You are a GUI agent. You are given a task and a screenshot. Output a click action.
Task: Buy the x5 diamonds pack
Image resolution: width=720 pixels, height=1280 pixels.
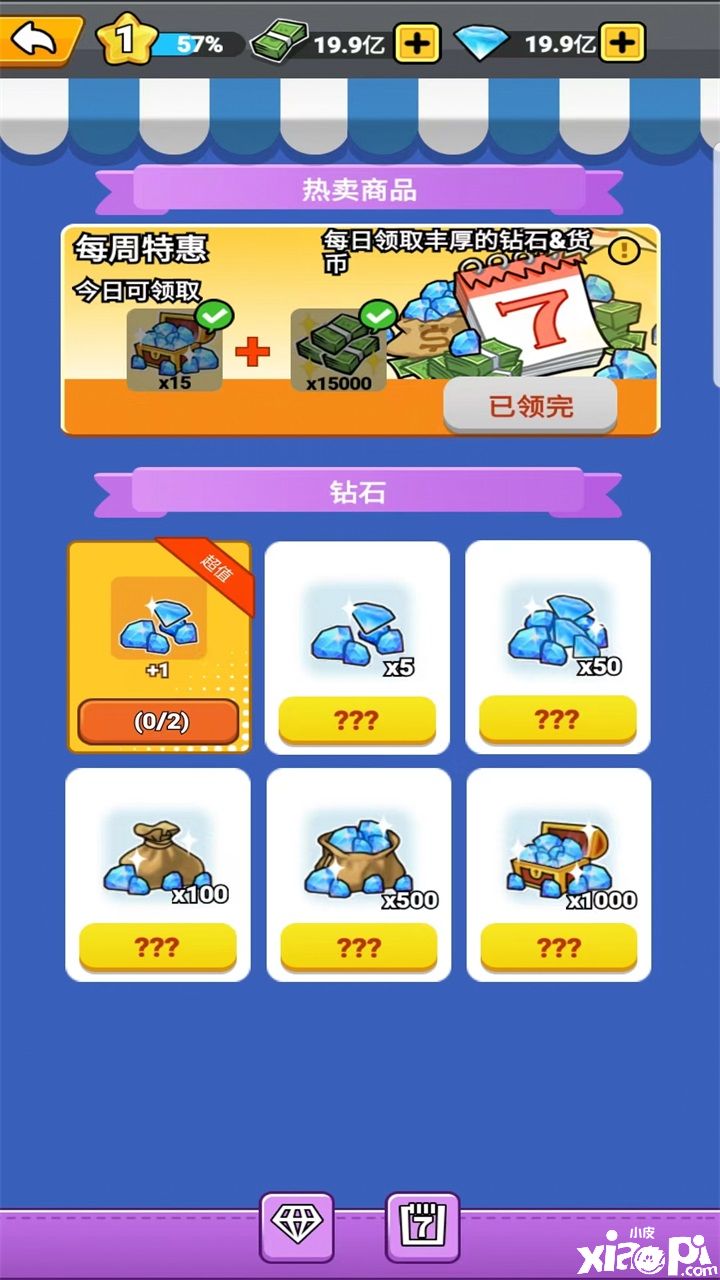356,720
